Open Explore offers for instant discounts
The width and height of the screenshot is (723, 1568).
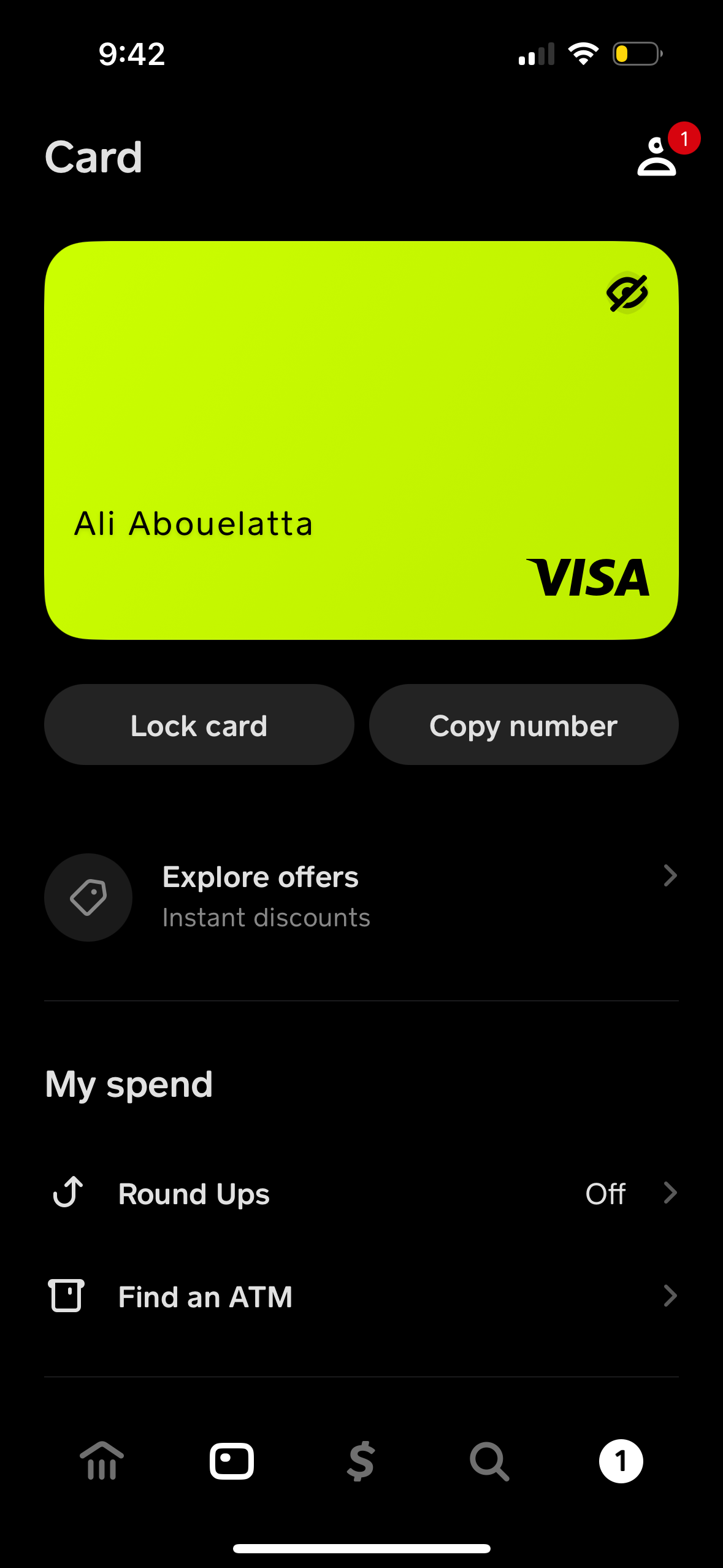[260, 876]
